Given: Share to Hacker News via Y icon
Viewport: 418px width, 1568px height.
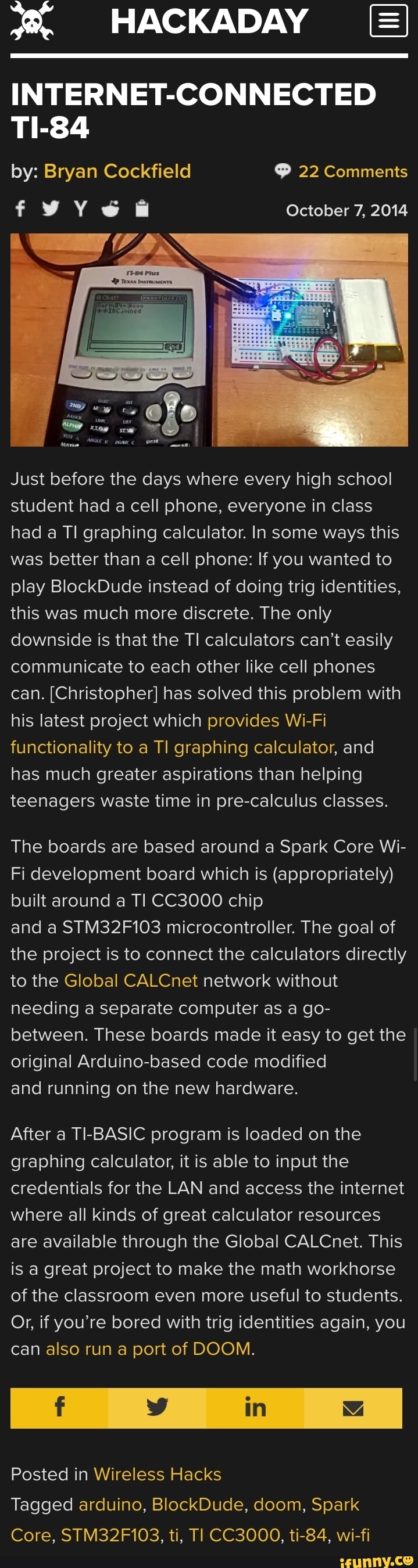Looking at the screenshot, I should (80, 209).
